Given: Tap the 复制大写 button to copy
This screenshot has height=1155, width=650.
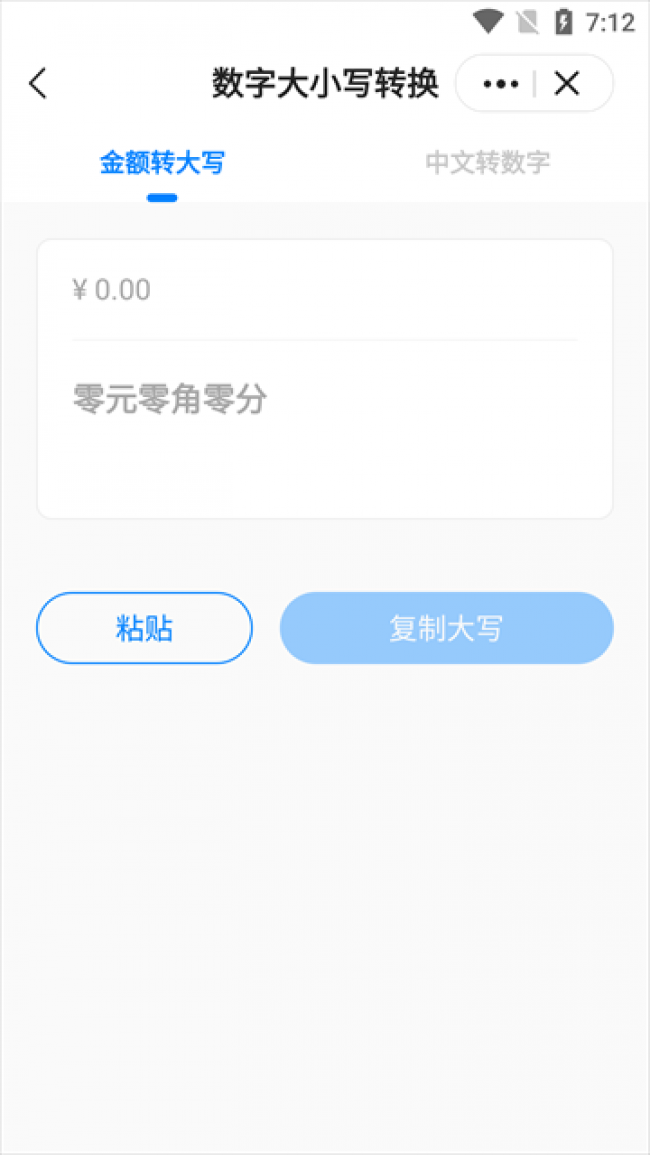Looking at the screenshot, I should point(446,628).
